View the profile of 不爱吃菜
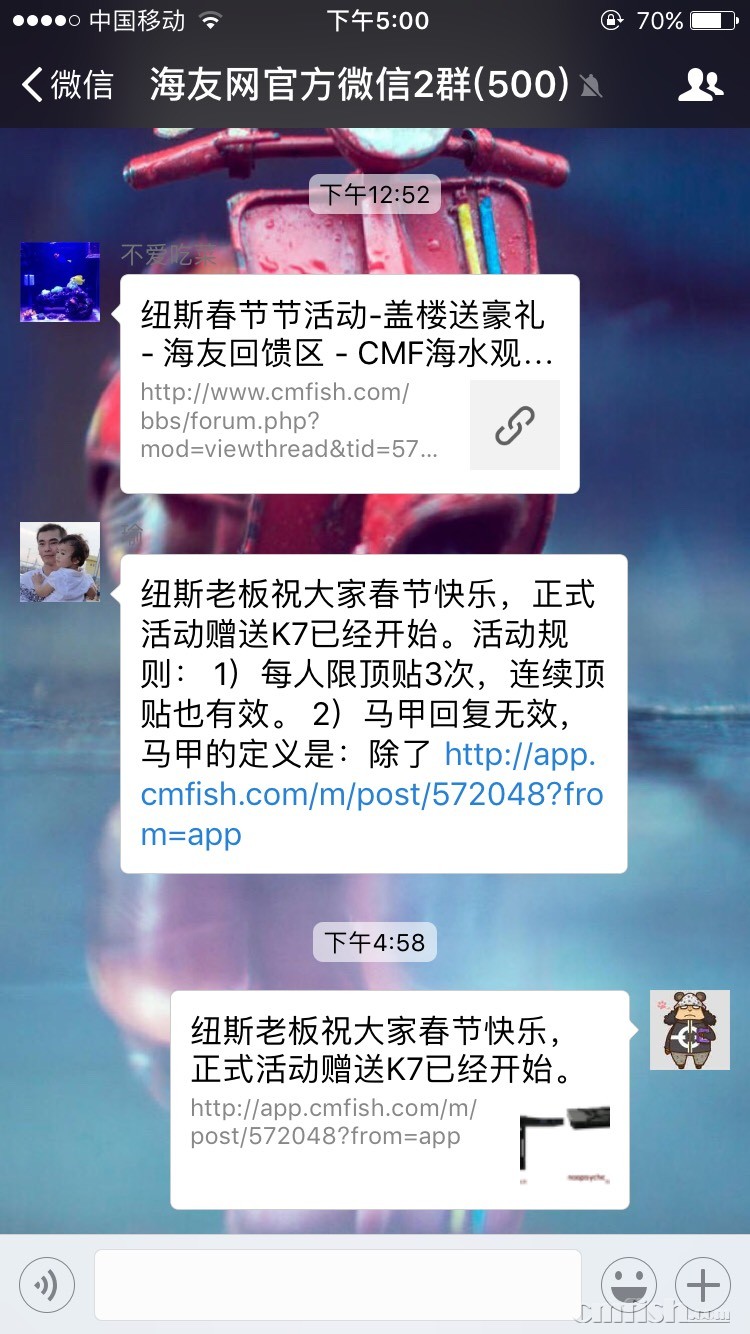Viewport: 750px width, 1334px height. (x=60, y=281)
